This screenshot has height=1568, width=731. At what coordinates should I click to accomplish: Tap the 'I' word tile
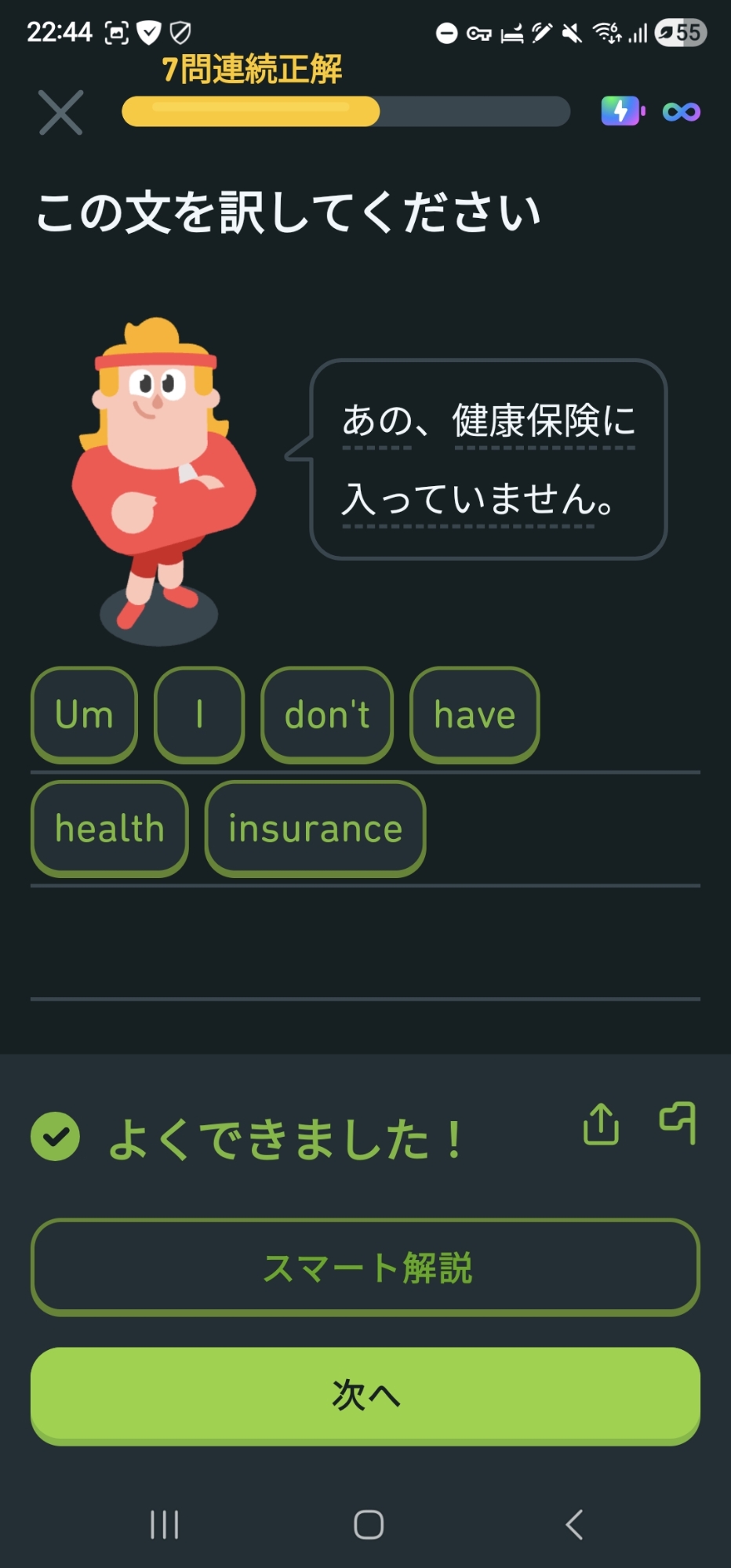199,714
